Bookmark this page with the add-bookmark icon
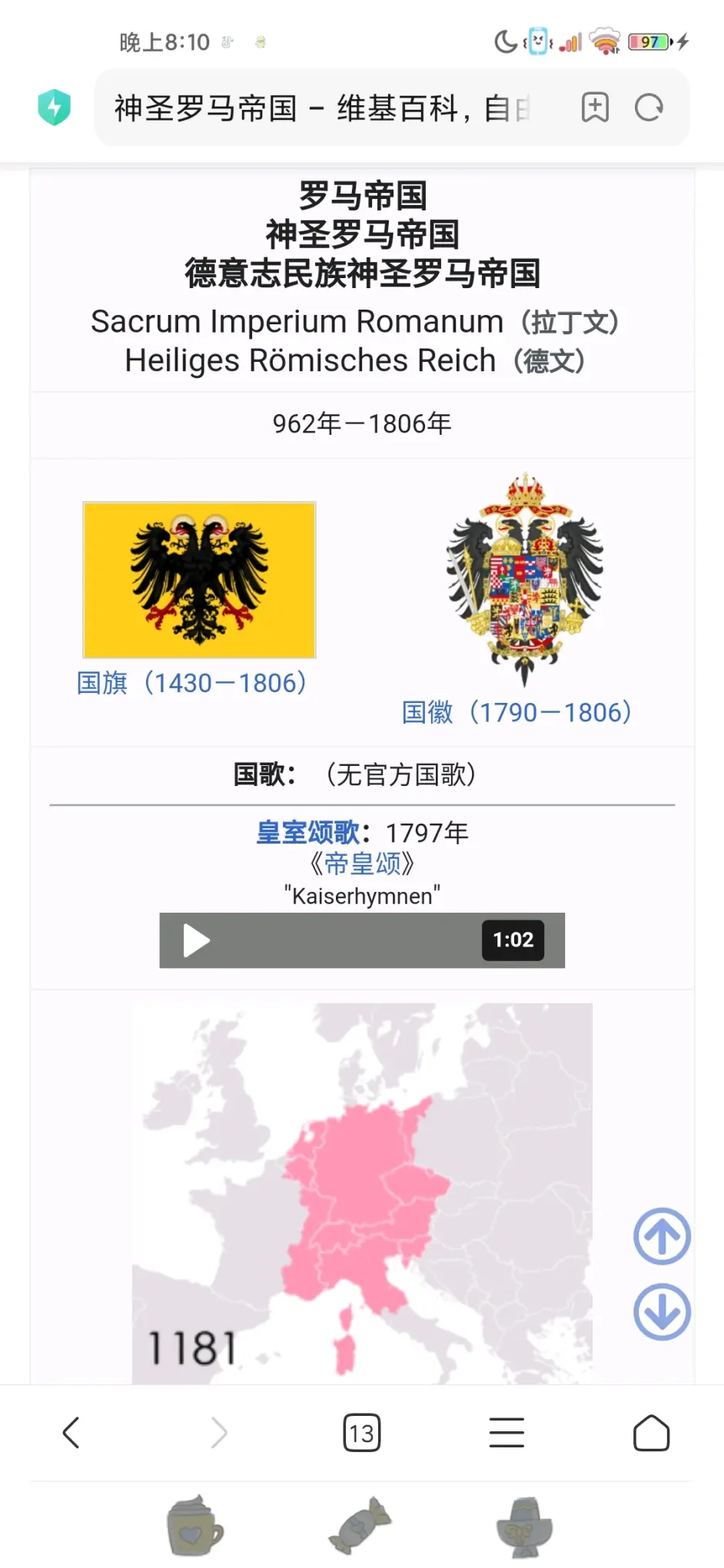 click(x=595, y=108)
